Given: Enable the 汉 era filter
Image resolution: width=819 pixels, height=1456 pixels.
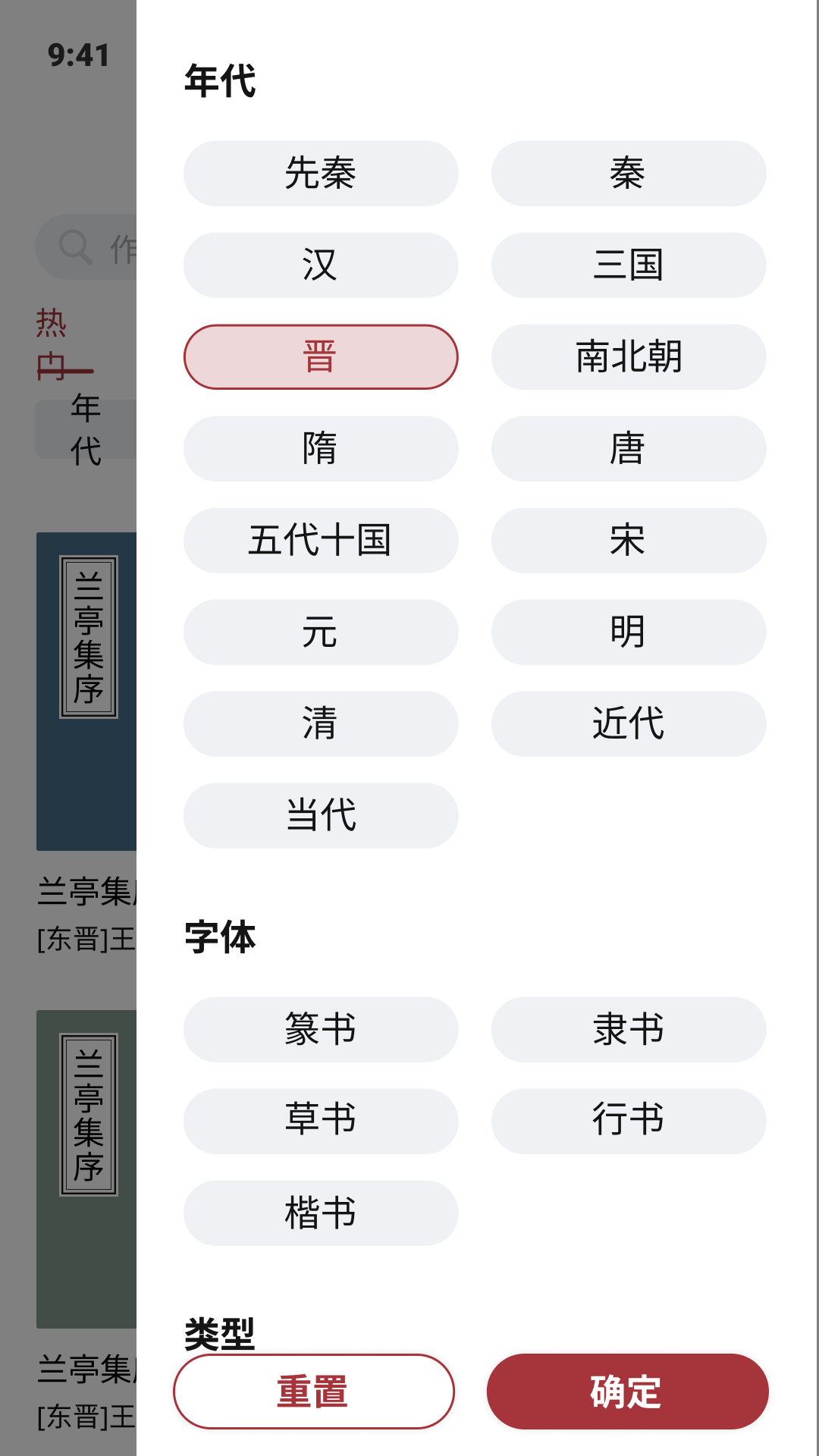Looking at the screenshot, I should 320,265.
